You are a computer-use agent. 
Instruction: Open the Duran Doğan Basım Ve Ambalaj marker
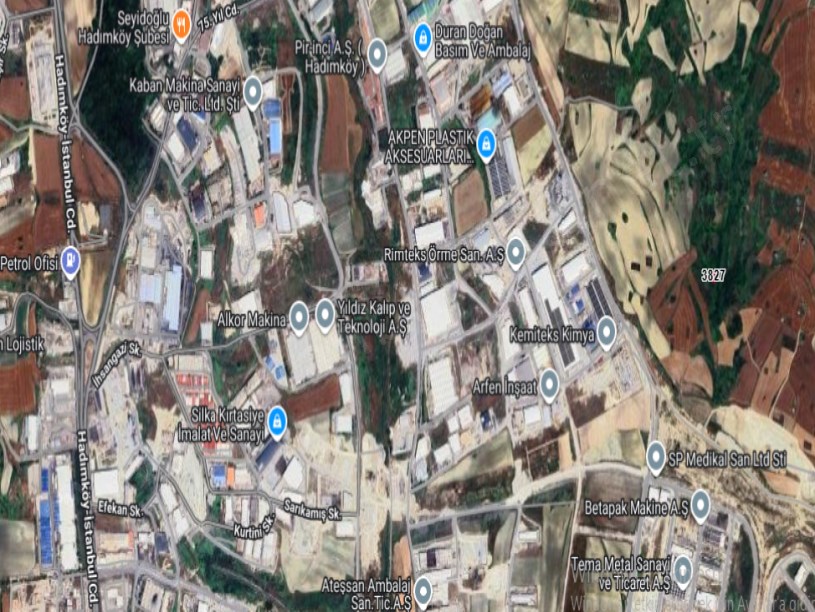click(x=423, y=38)
